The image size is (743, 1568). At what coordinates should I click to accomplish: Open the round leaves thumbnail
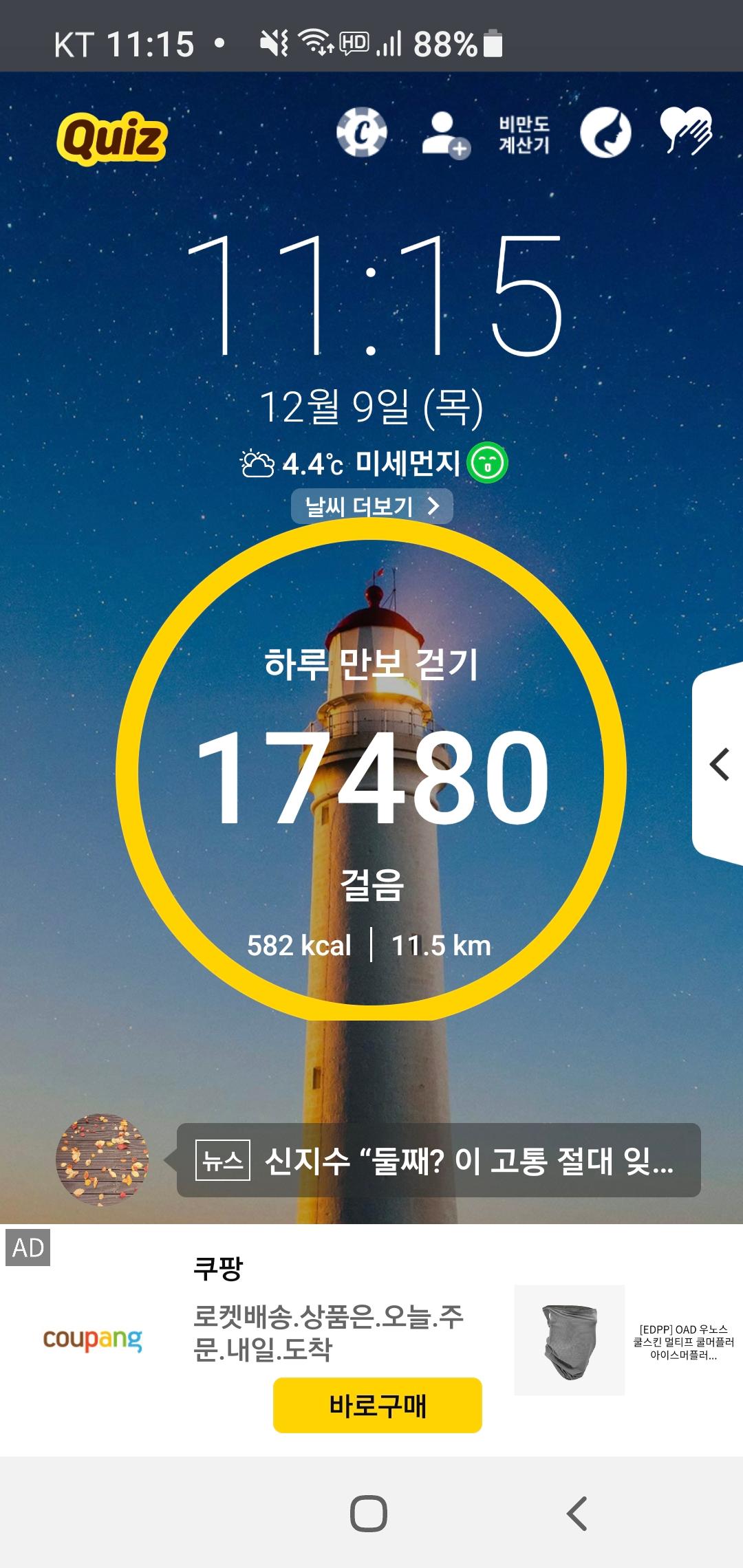tap(103, 1160)
